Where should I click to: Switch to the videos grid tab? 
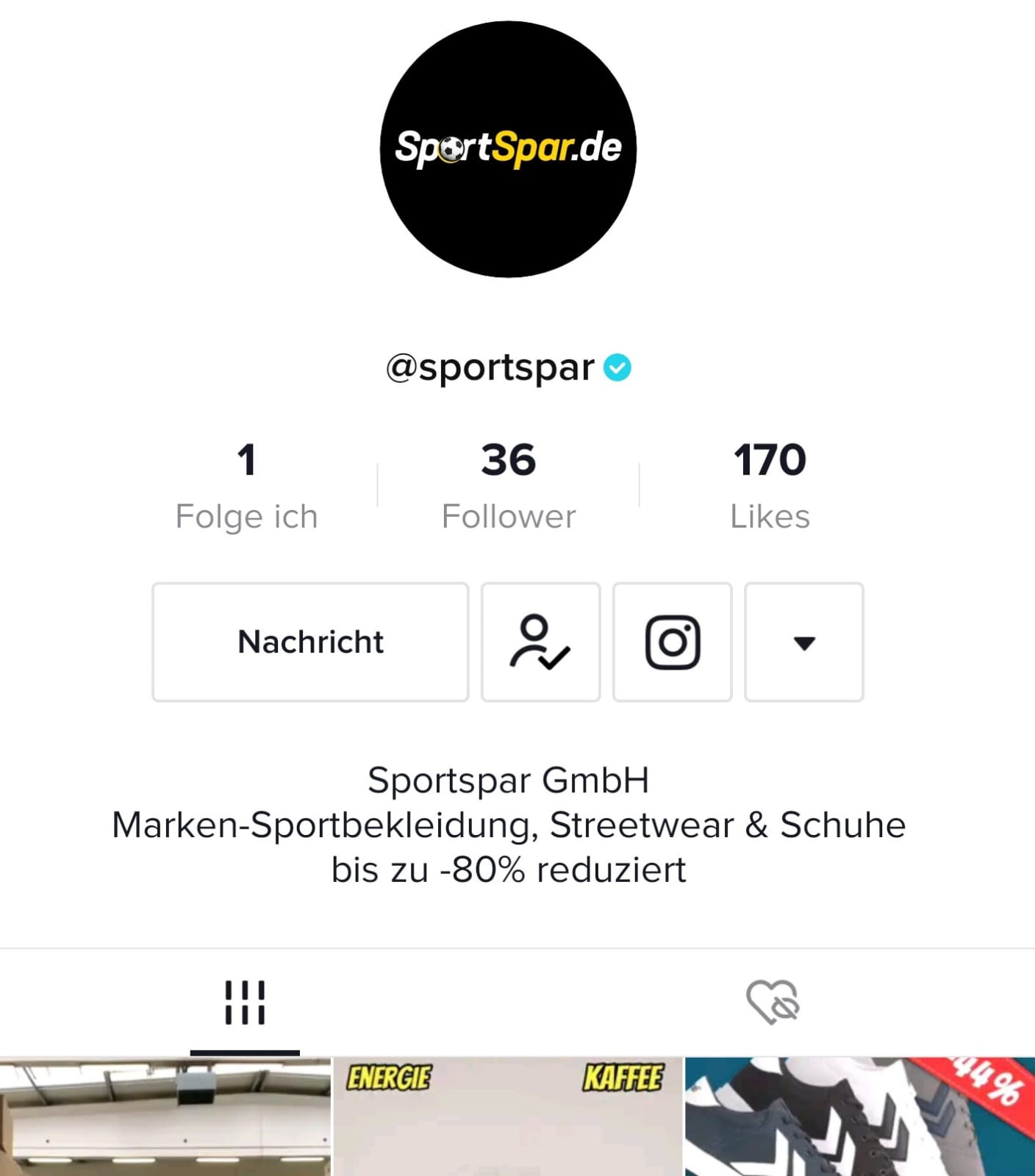click(245, 1003)
